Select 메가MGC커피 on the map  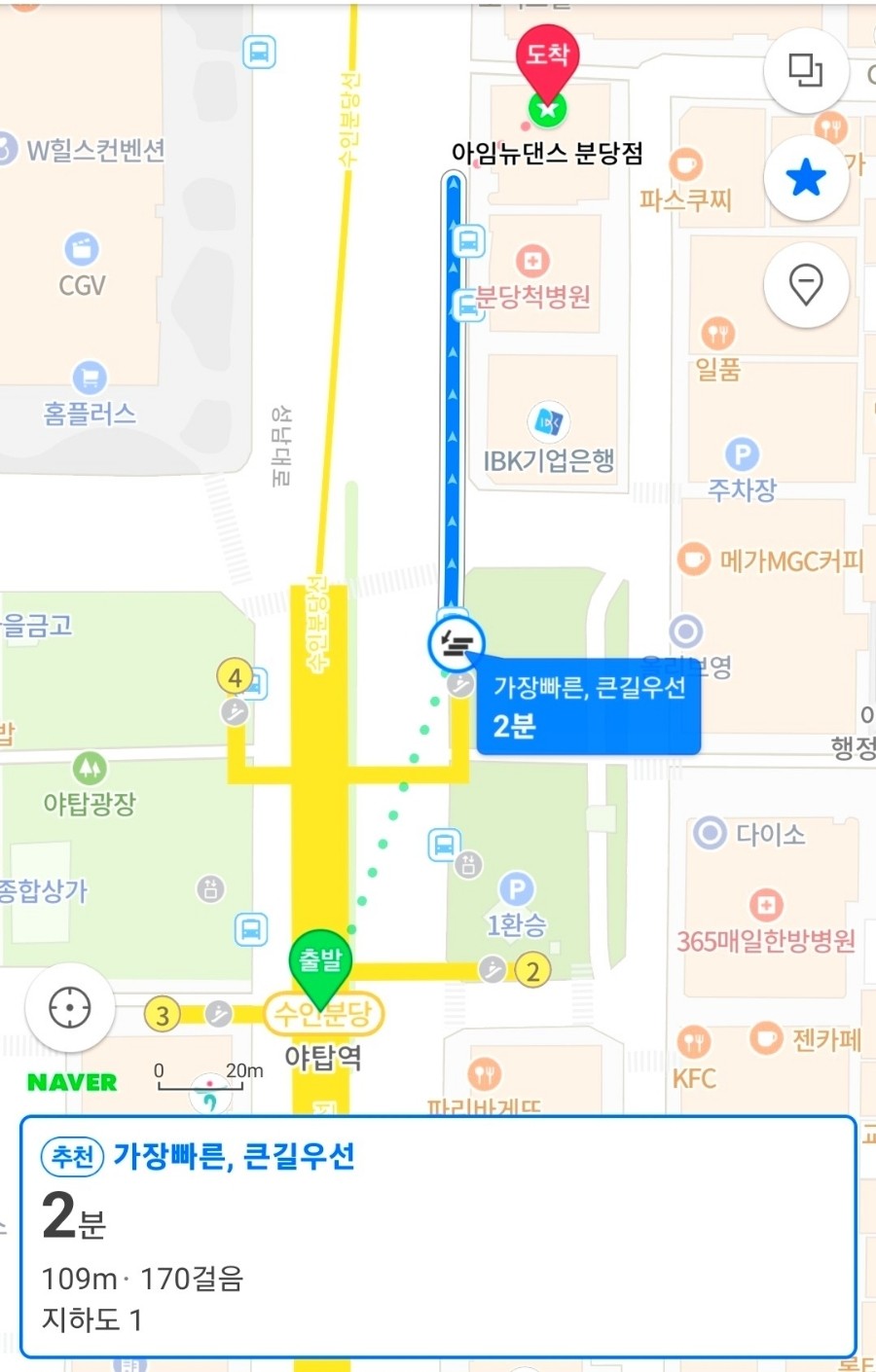click(x=693, y=560)
